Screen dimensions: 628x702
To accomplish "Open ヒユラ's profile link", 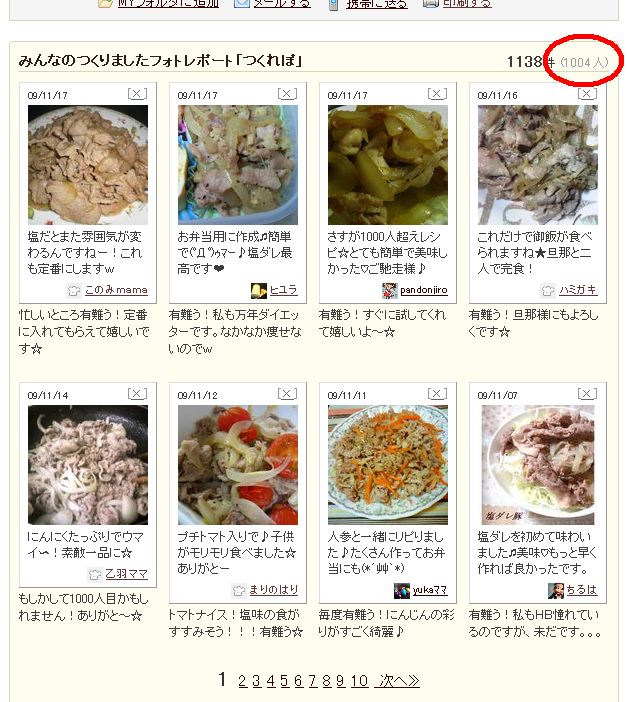I will click(x=283, y=290).
